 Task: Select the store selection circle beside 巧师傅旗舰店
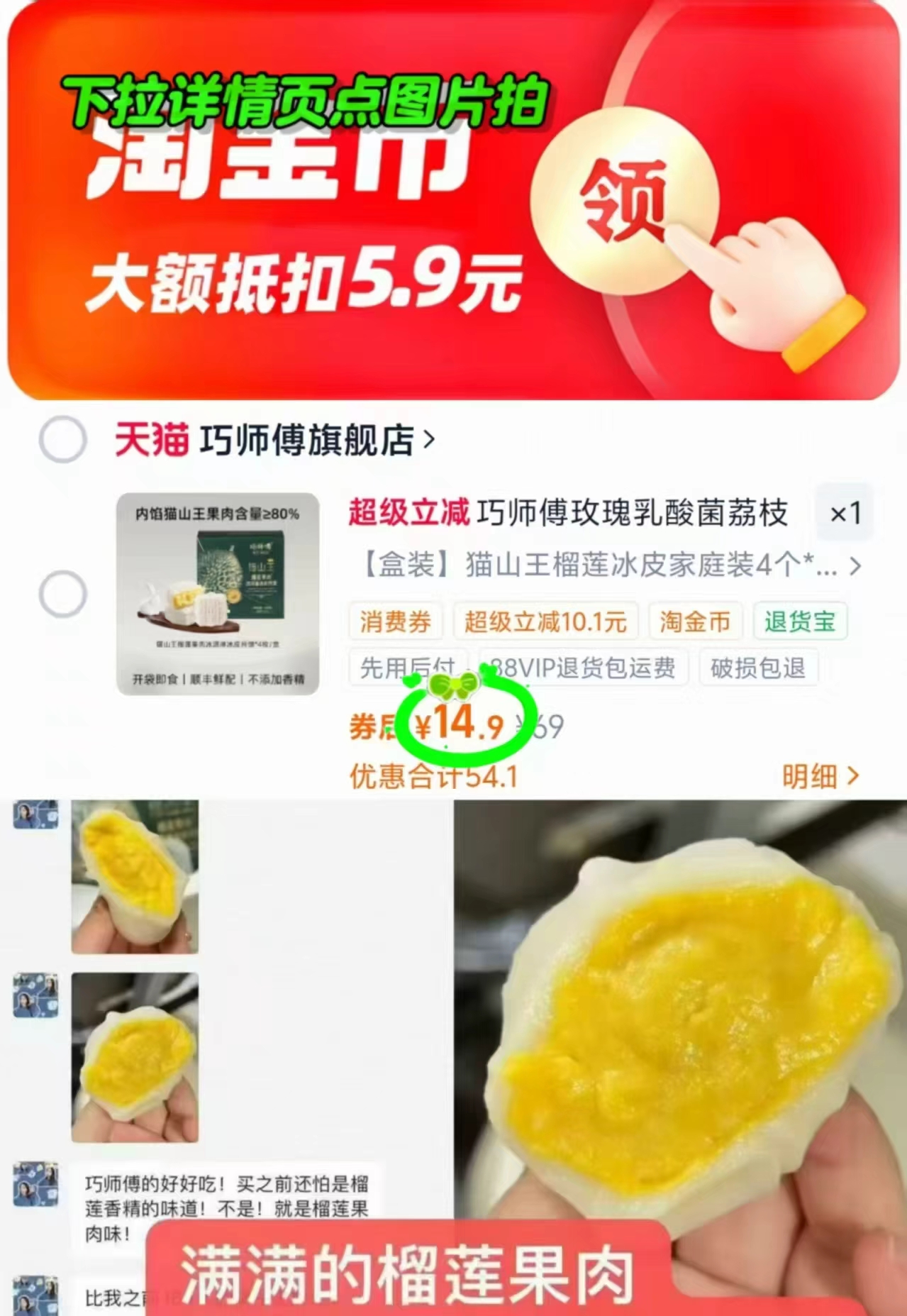tap(62, 440)
